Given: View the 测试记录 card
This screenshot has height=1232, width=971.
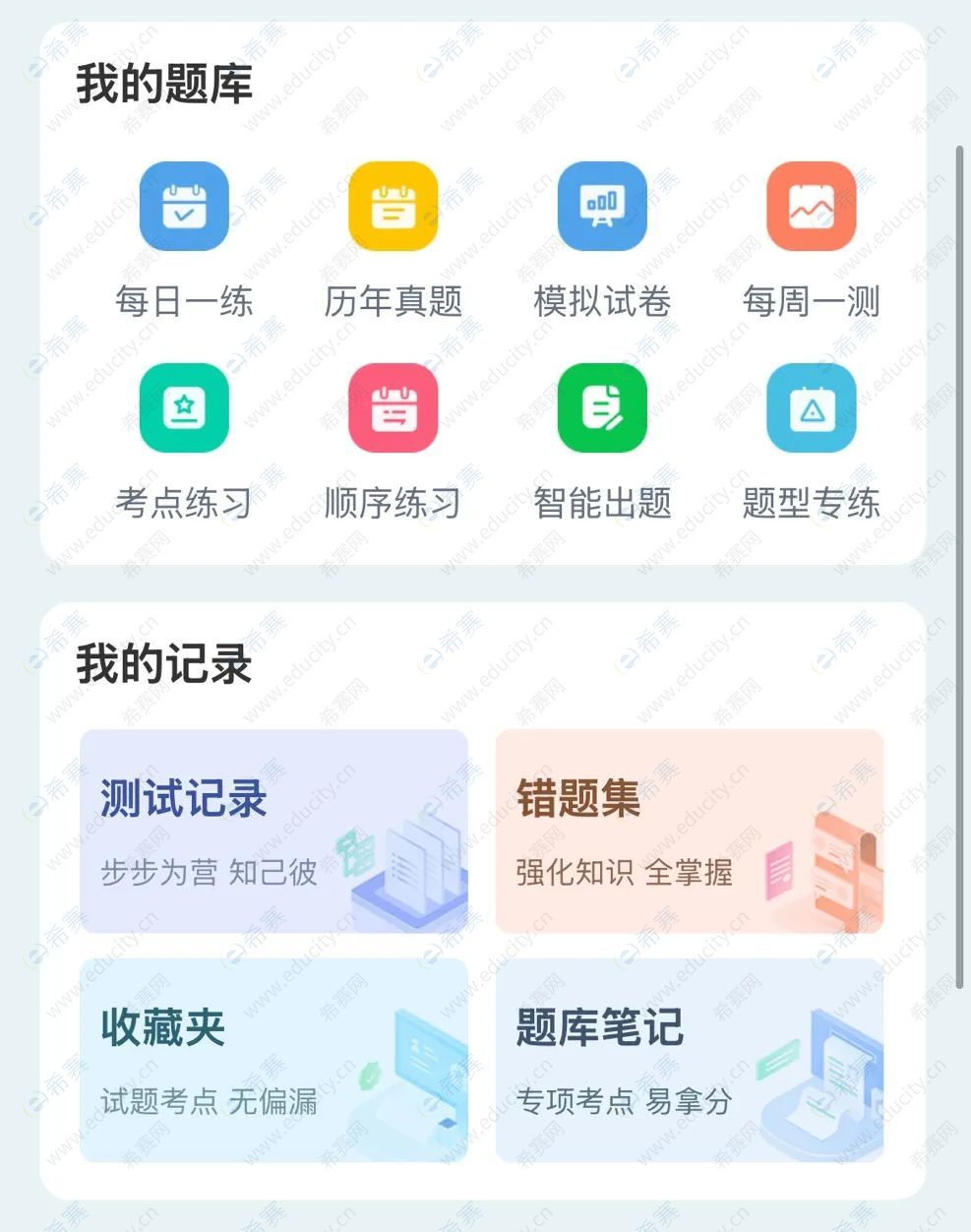Looking at the screenshot, I should click(x=273, y=831).
